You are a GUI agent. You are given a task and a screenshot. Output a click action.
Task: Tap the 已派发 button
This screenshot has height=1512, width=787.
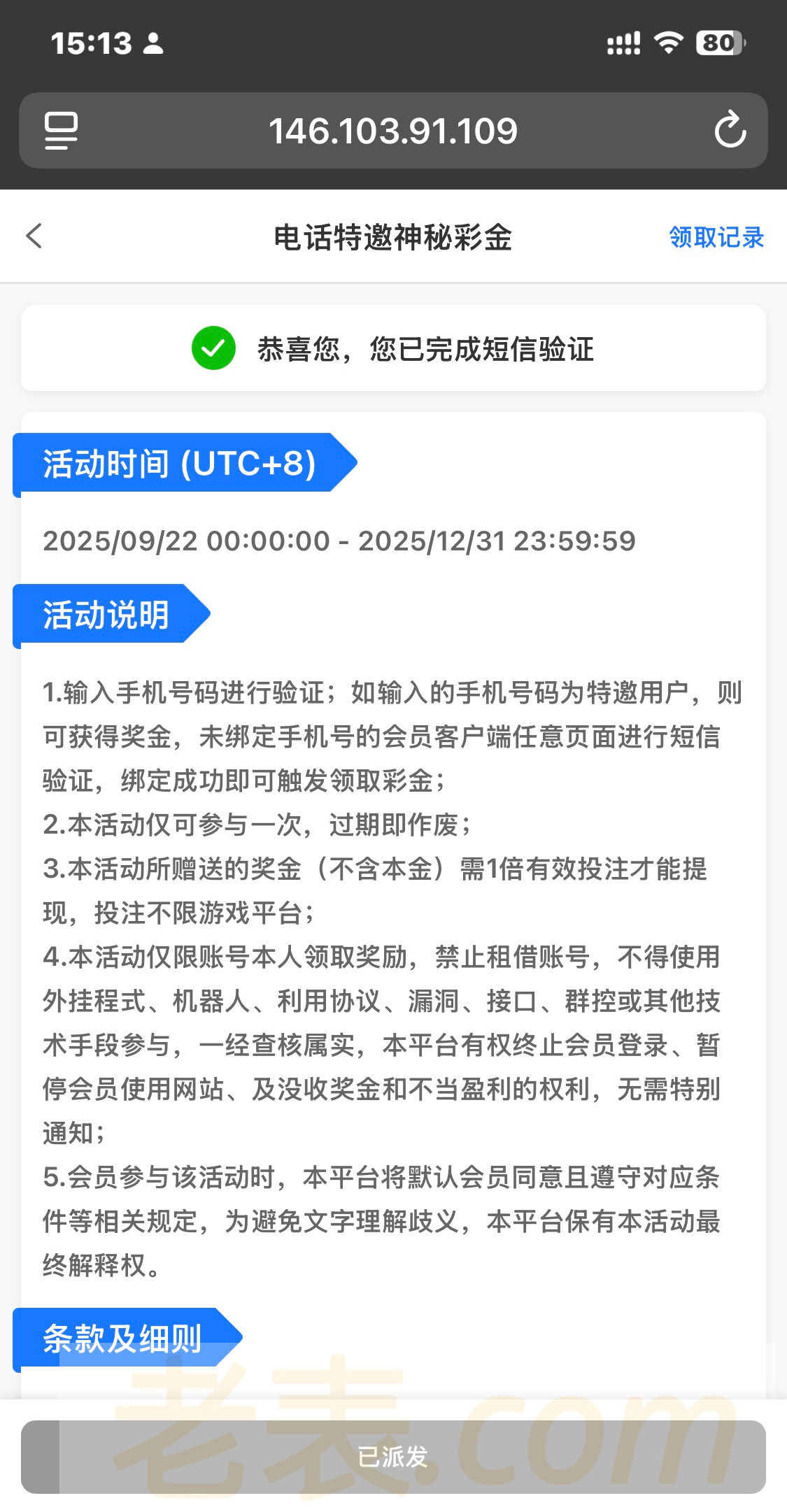393,1457
